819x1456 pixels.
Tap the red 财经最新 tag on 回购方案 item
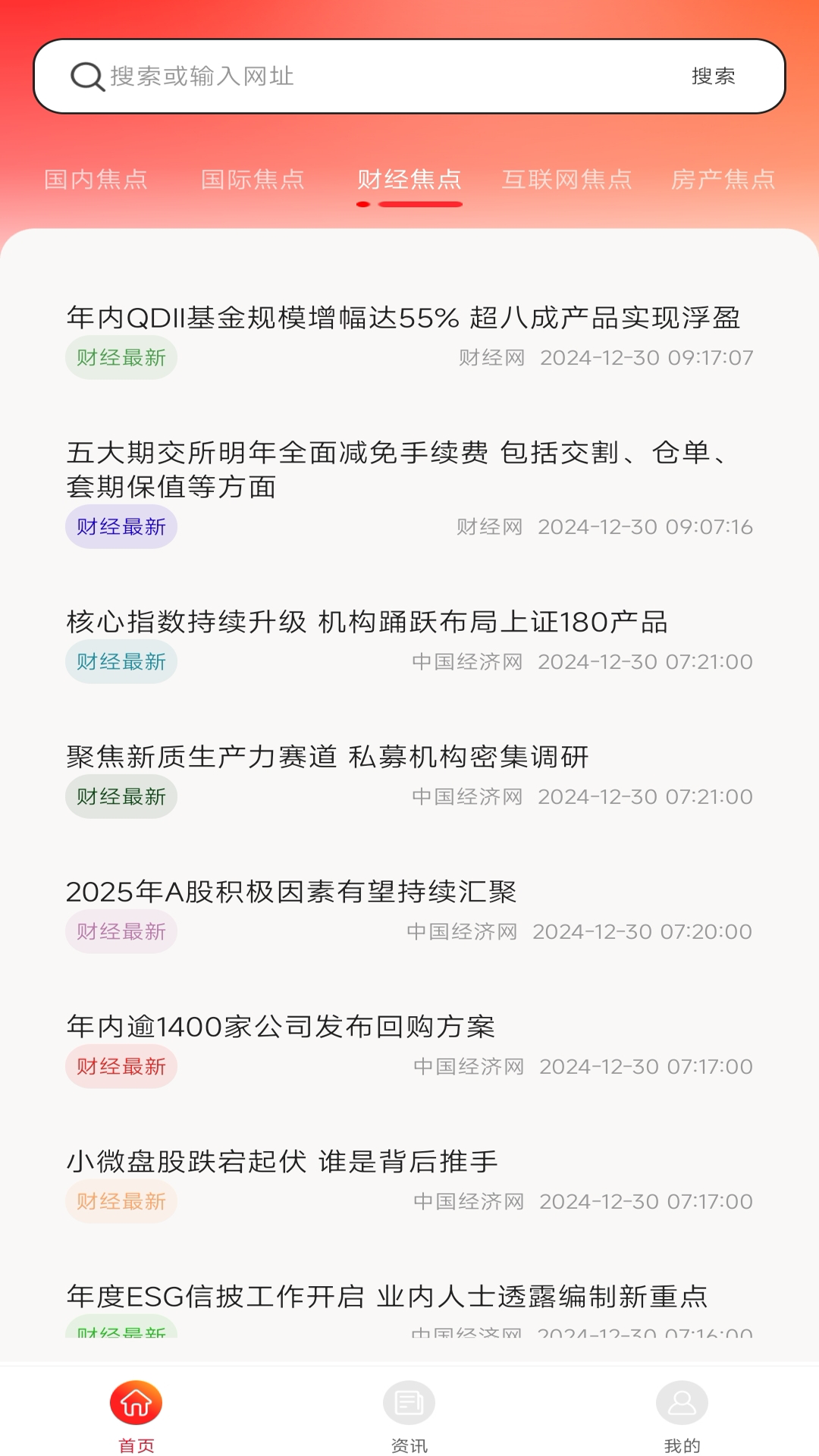(121, 1065)
